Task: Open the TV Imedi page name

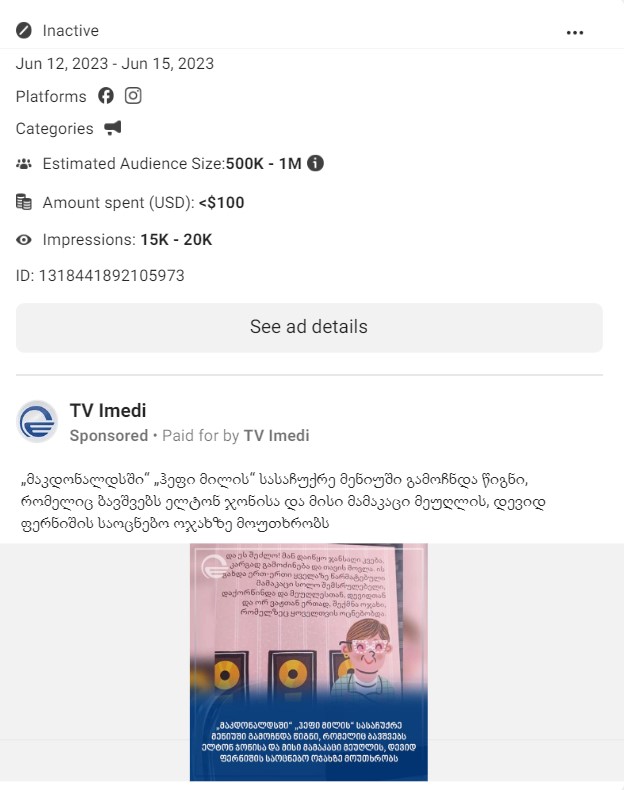Action: coord(108,411)
